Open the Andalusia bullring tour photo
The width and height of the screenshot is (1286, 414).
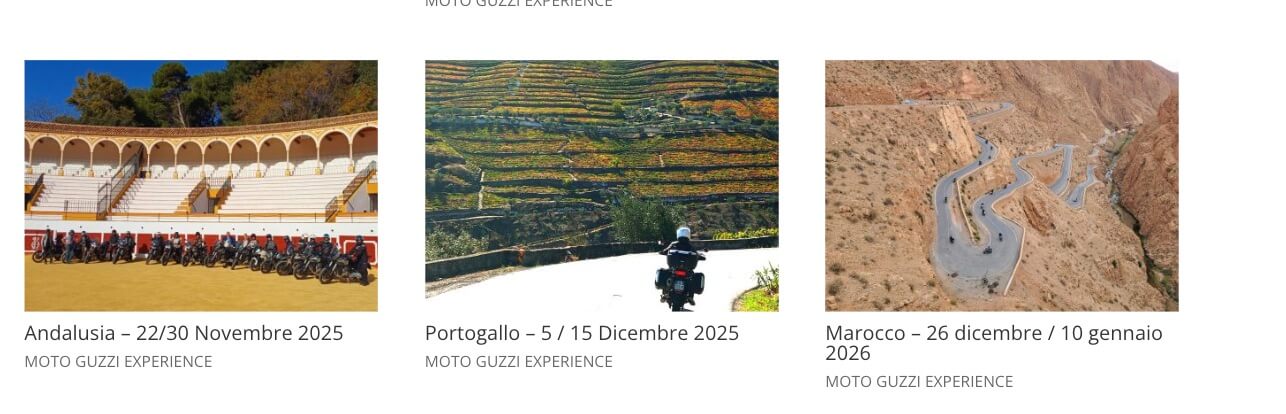coord(200,186)
